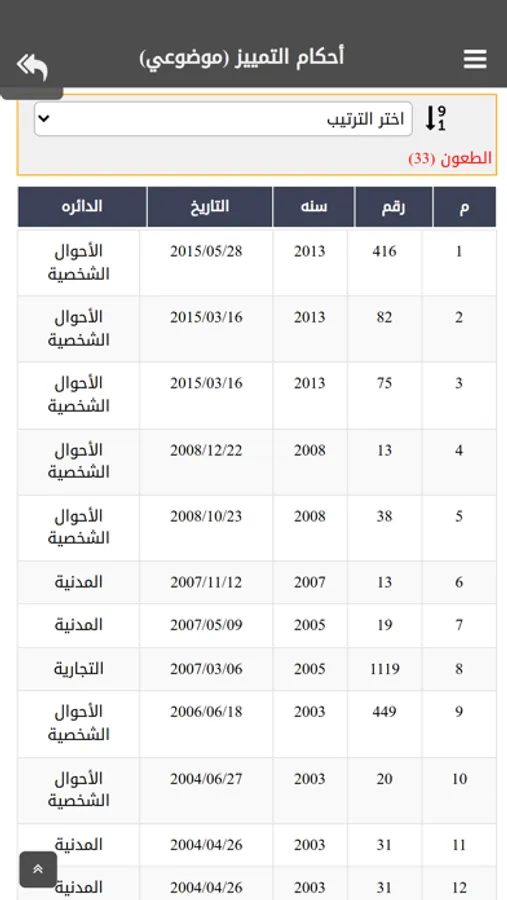Open the hamburger menu
This screenshot has height=900, width=507.
point(475,59)
